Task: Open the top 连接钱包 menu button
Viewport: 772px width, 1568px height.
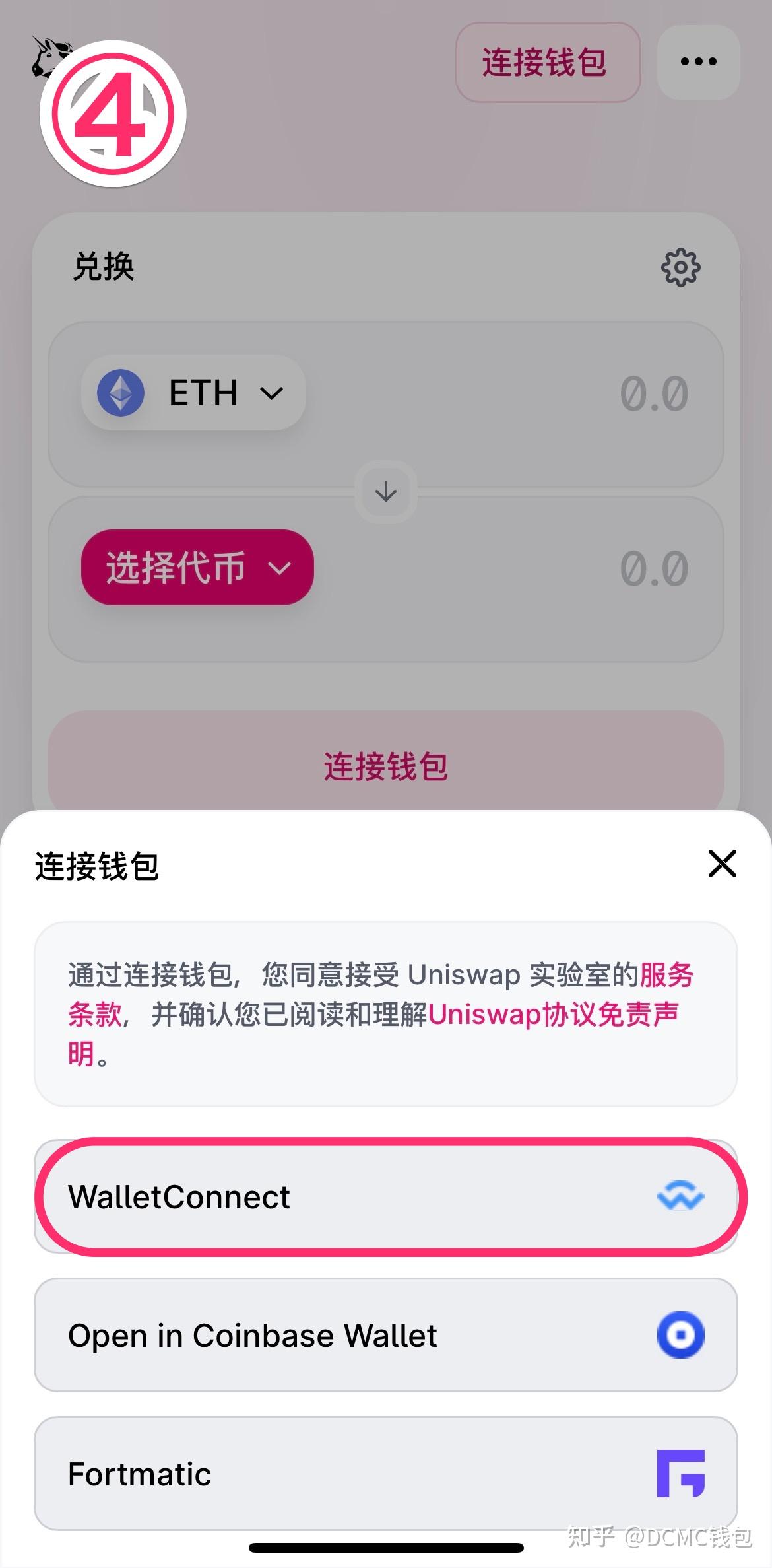Action: pos(547,62)
